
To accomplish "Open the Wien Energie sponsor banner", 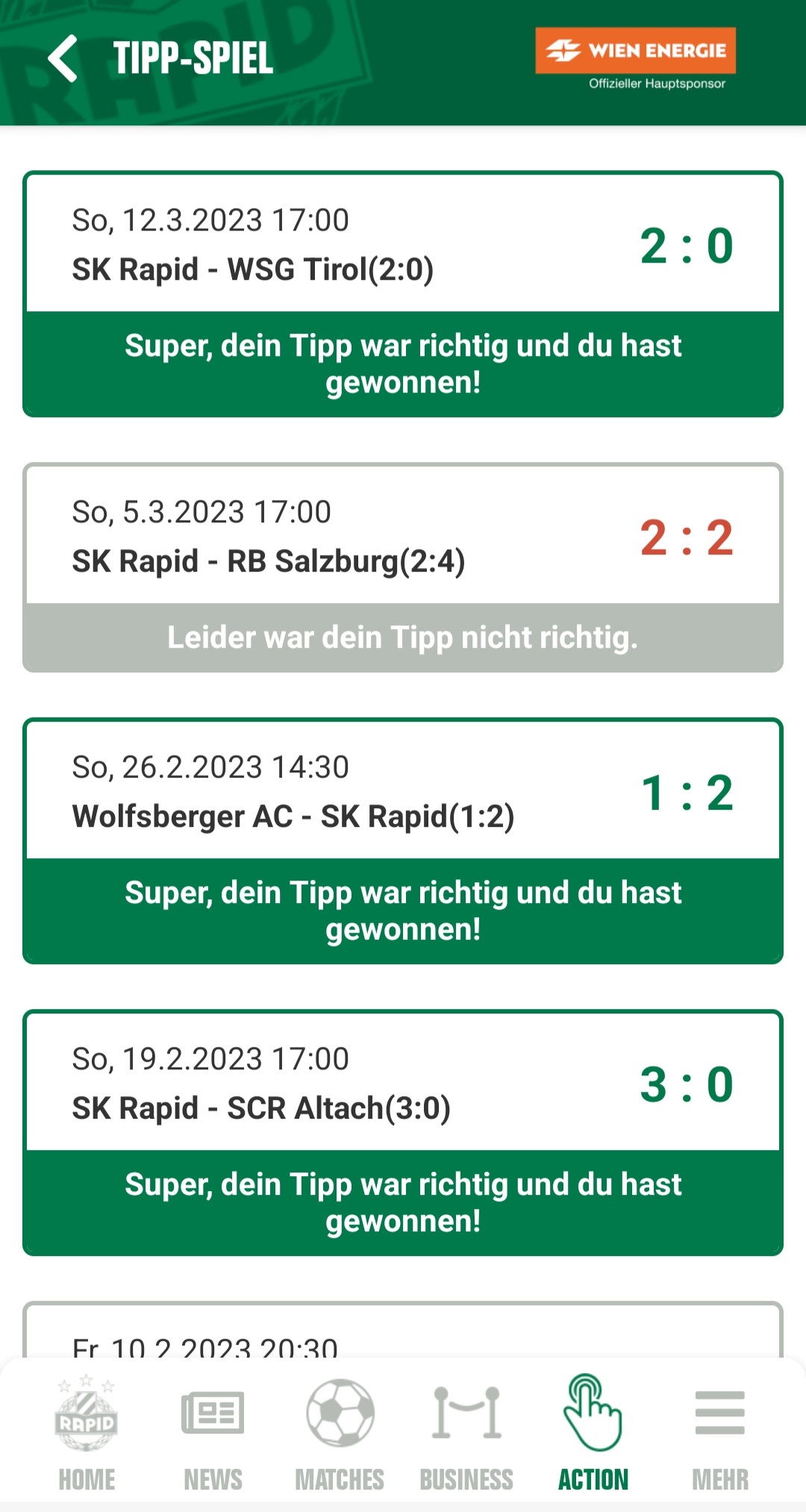I will [x=636, y=60].
